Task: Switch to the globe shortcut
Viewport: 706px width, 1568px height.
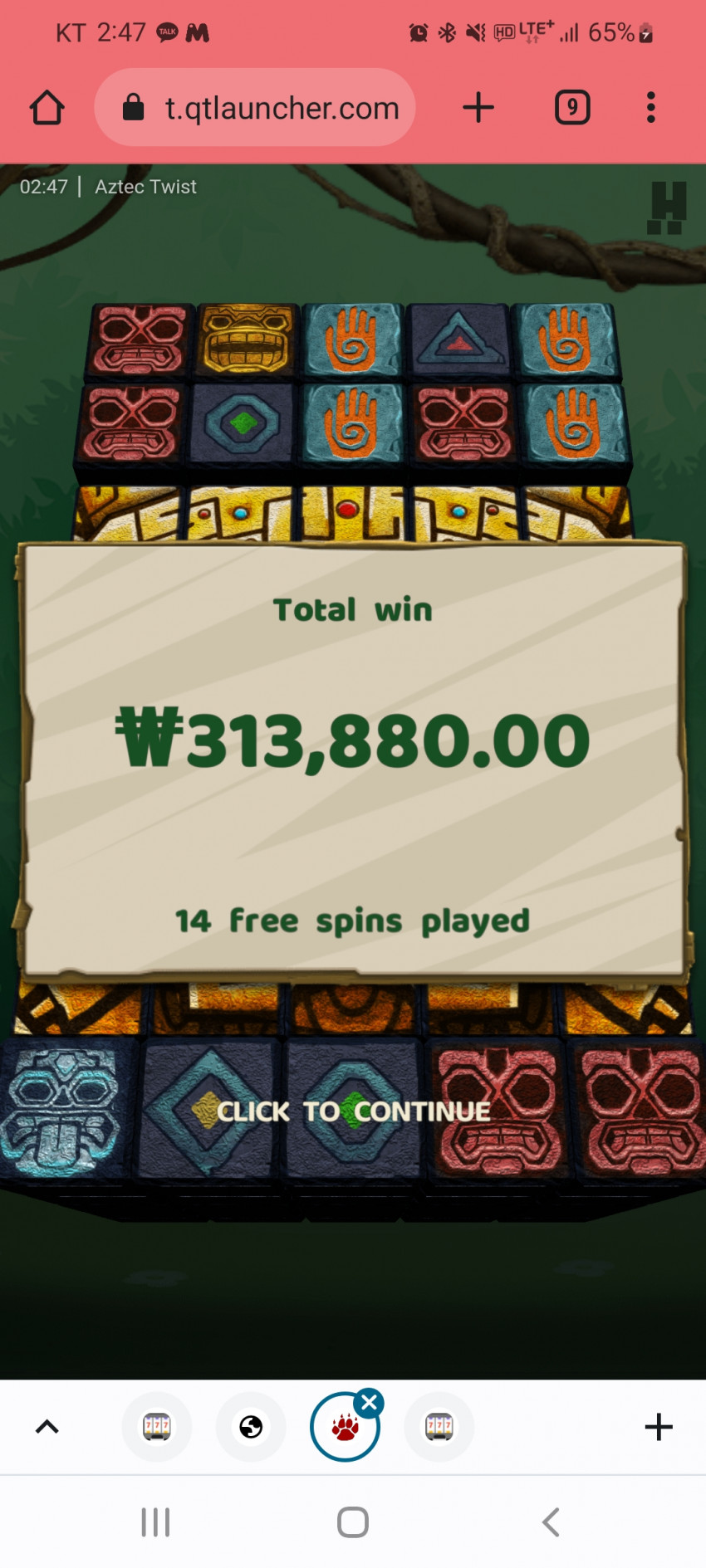Action: [x=251, y=1427]
